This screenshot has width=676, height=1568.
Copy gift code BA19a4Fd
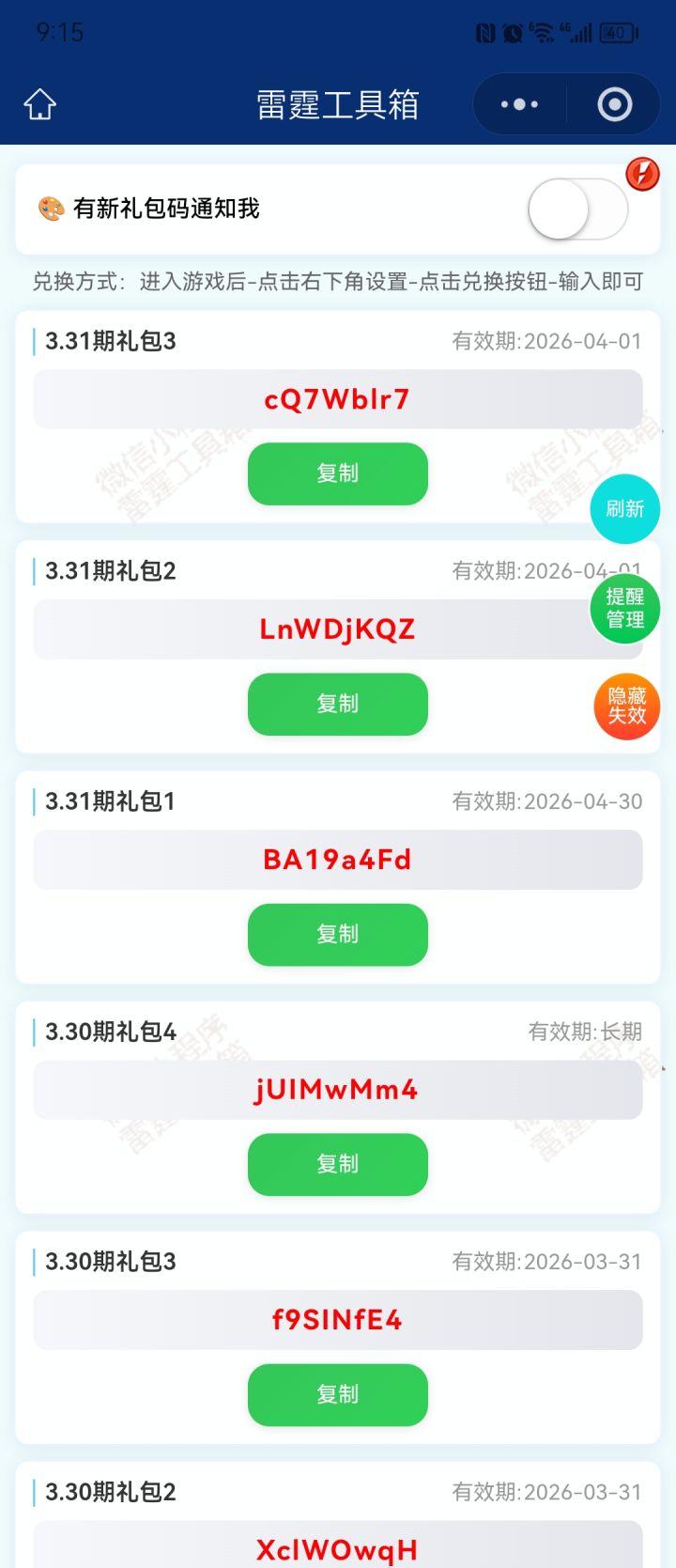337,934
